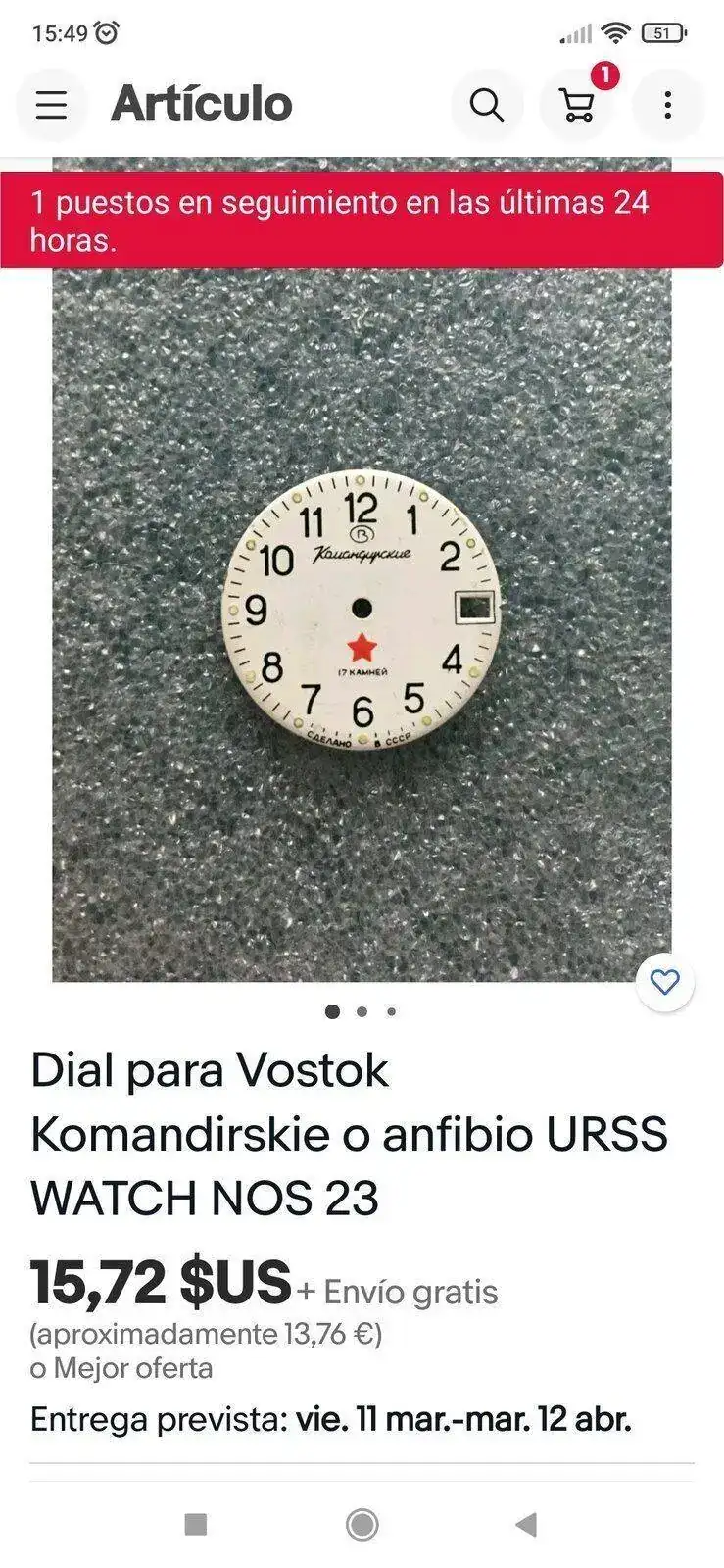This screenshot has height=1568, width=724.
Task: Open the shopping cart
Action: tap(578, 104)
